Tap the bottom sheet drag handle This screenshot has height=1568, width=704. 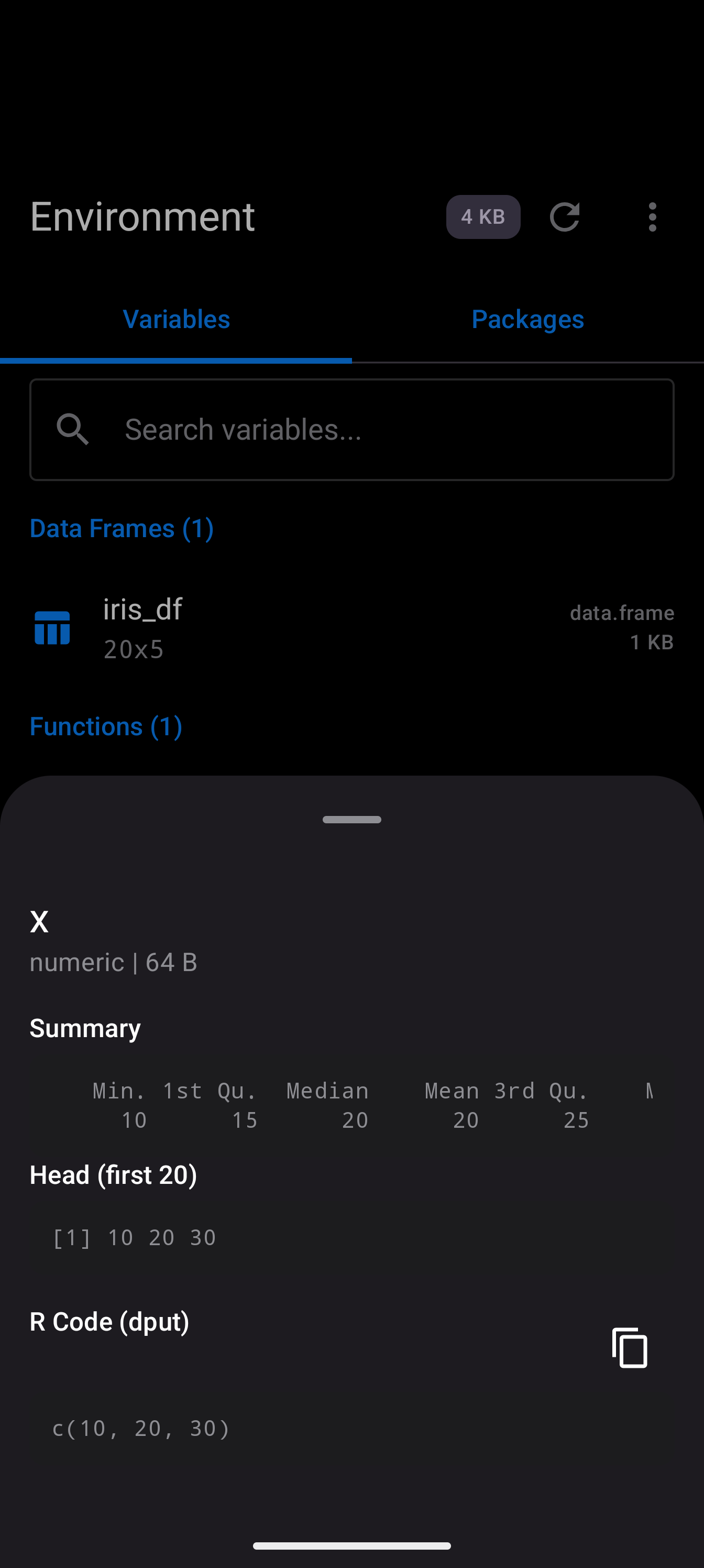coord(351,819)
